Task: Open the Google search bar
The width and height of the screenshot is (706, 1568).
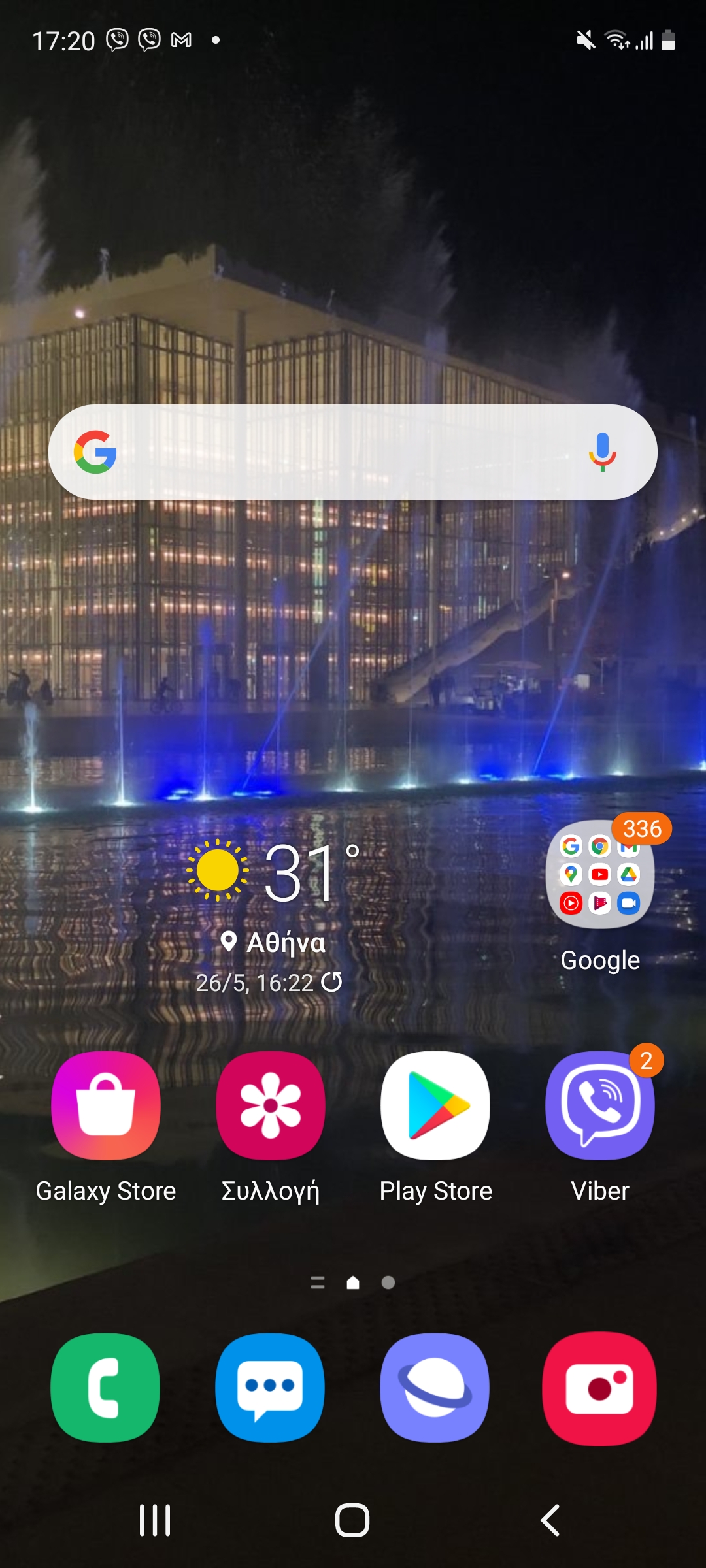Action: (327, 452)
